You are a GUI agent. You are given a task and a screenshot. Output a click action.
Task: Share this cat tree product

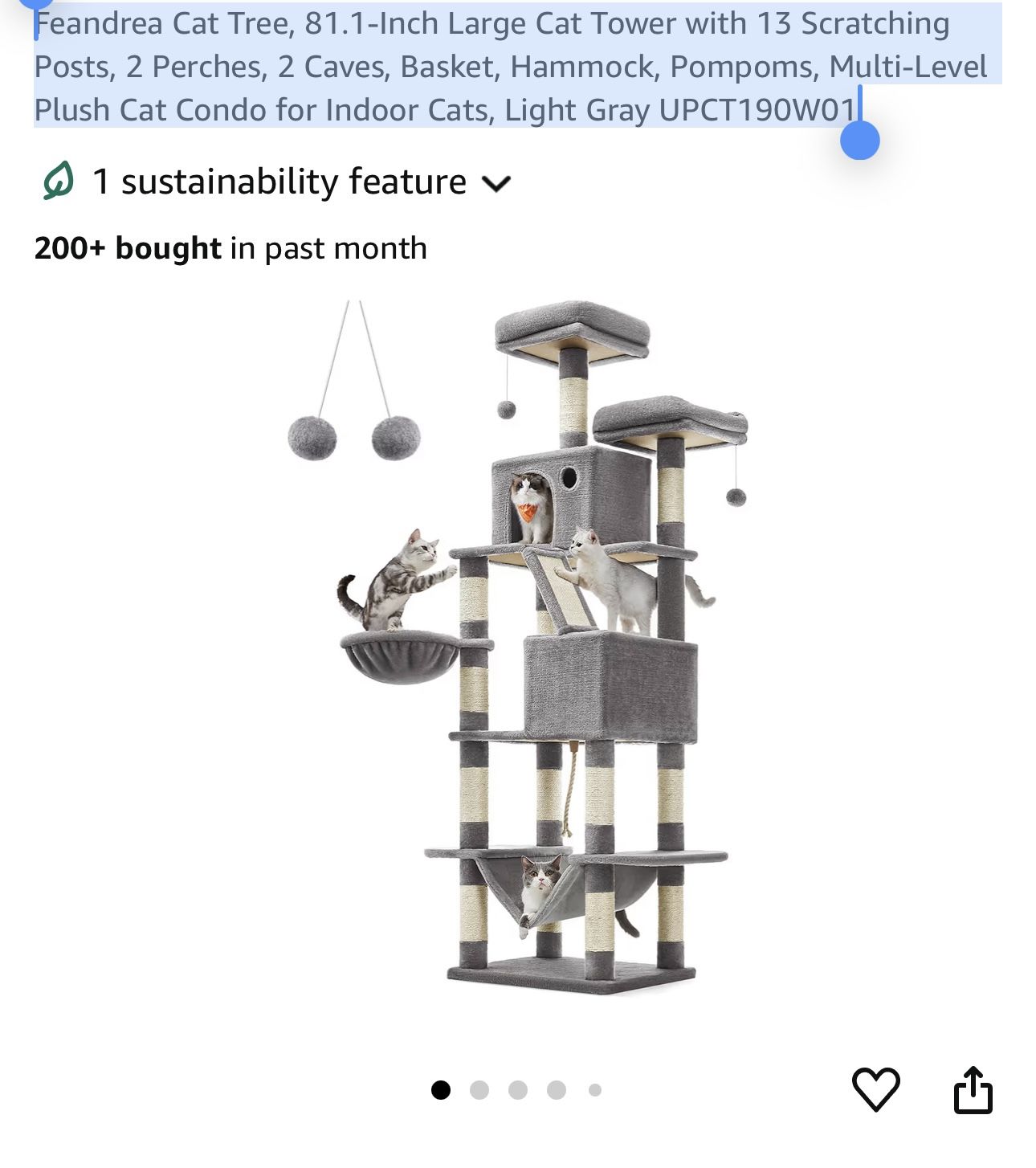pyautogui.click(x=973, y=1089)
